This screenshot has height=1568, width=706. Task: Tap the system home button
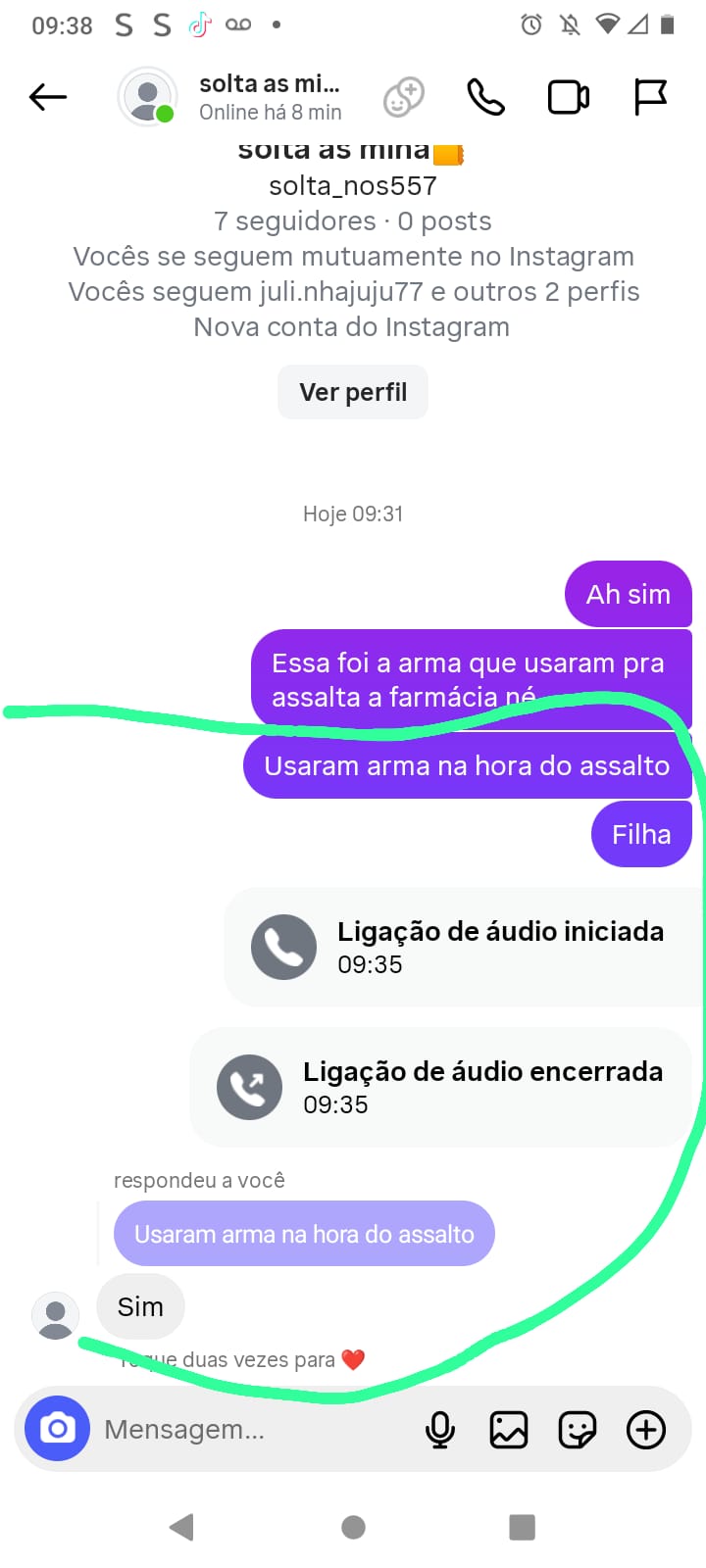353,1527
